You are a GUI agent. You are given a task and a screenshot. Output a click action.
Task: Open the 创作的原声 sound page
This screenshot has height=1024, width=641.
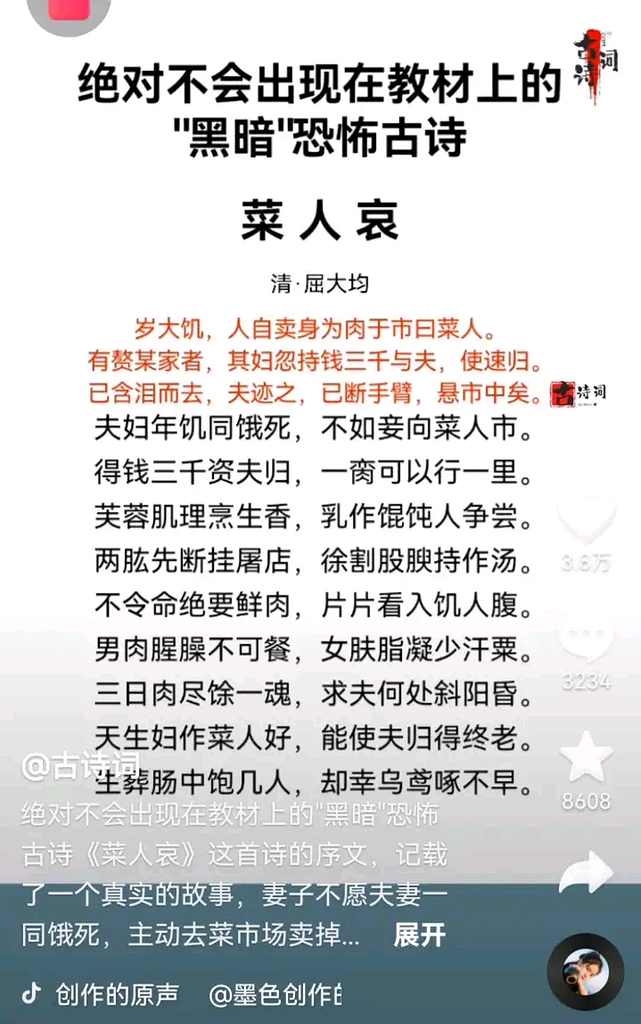tap(117, 994)
